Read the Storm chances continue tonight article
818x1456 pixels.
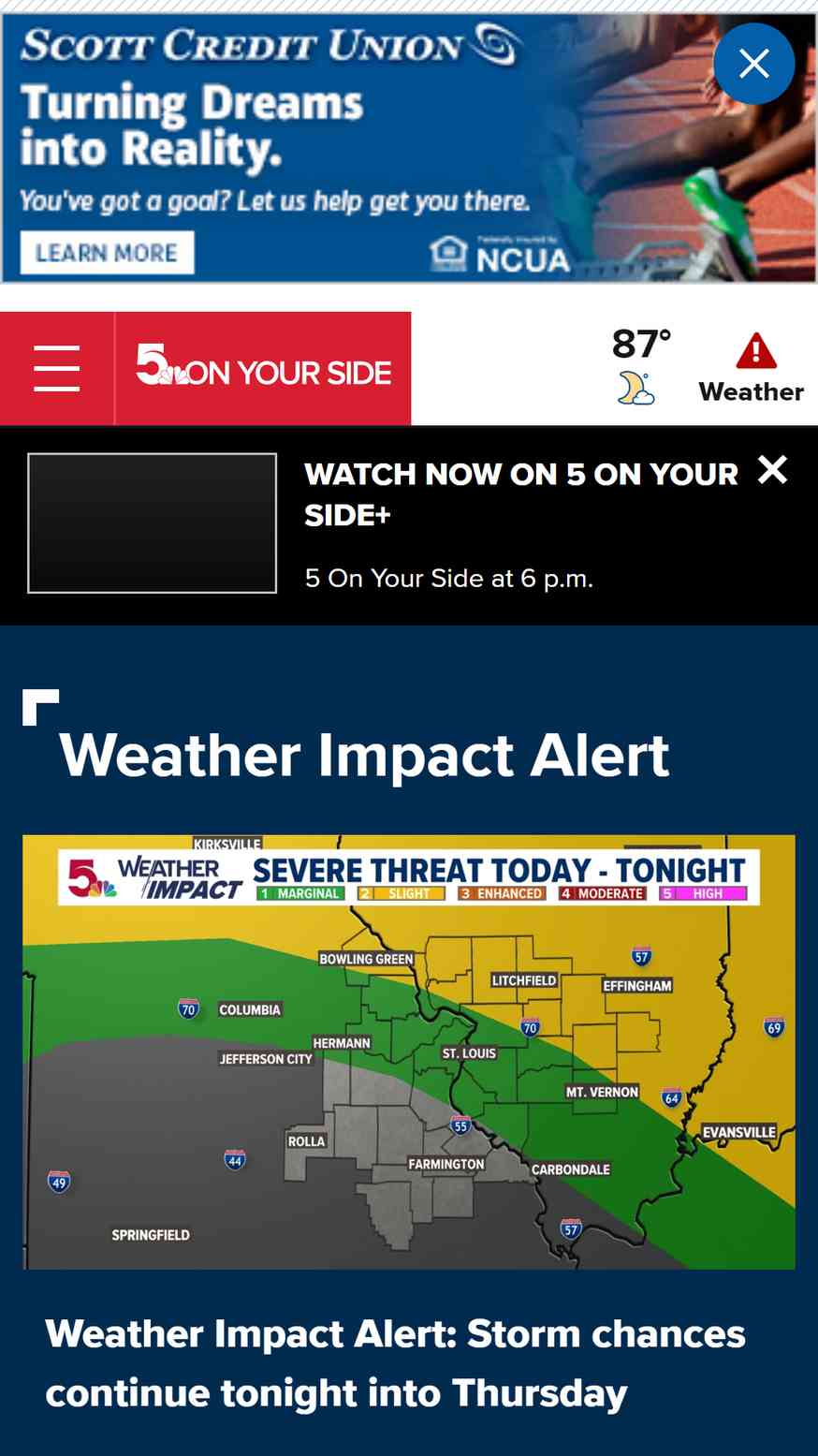pyautogui.click(x=395, y=1362)
